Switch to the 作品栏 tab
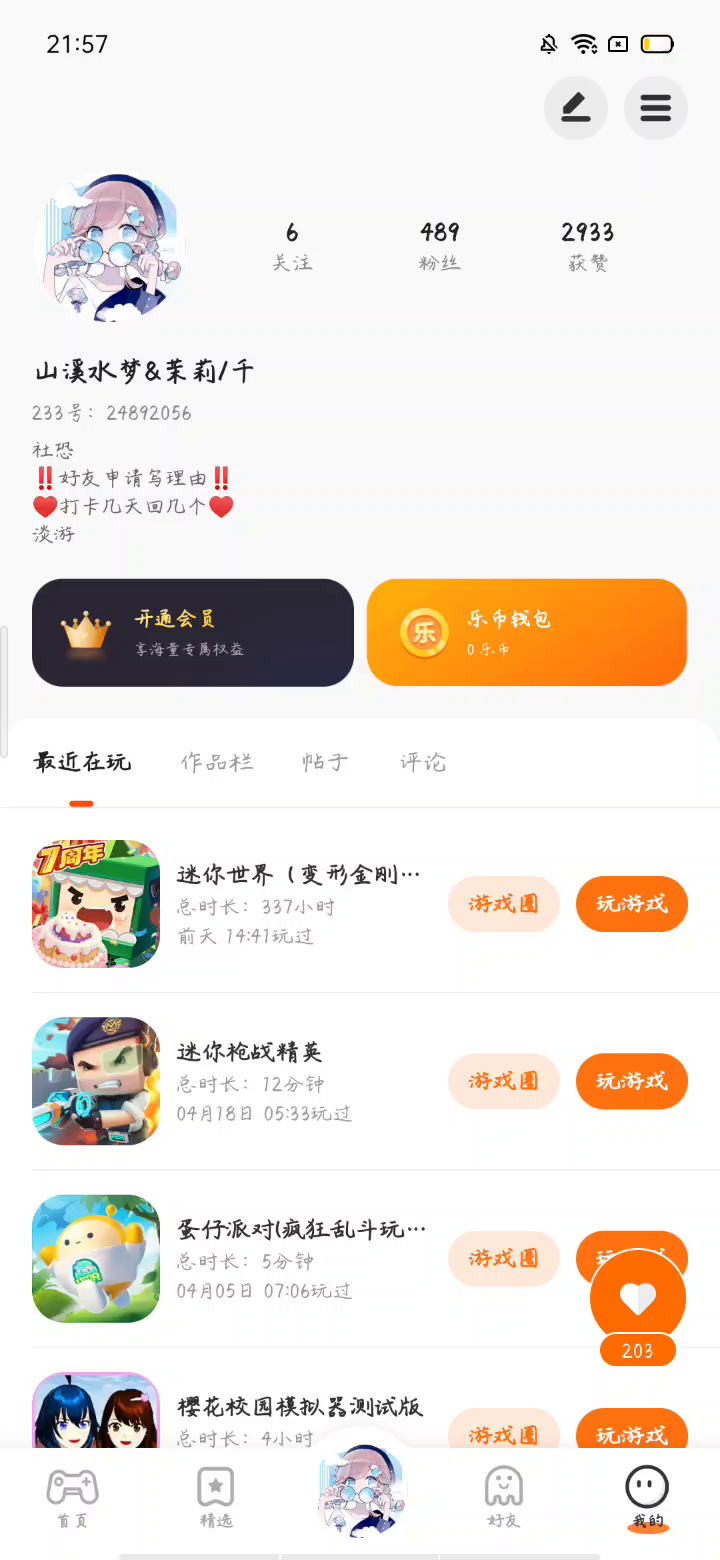 [x=217, y=762]
